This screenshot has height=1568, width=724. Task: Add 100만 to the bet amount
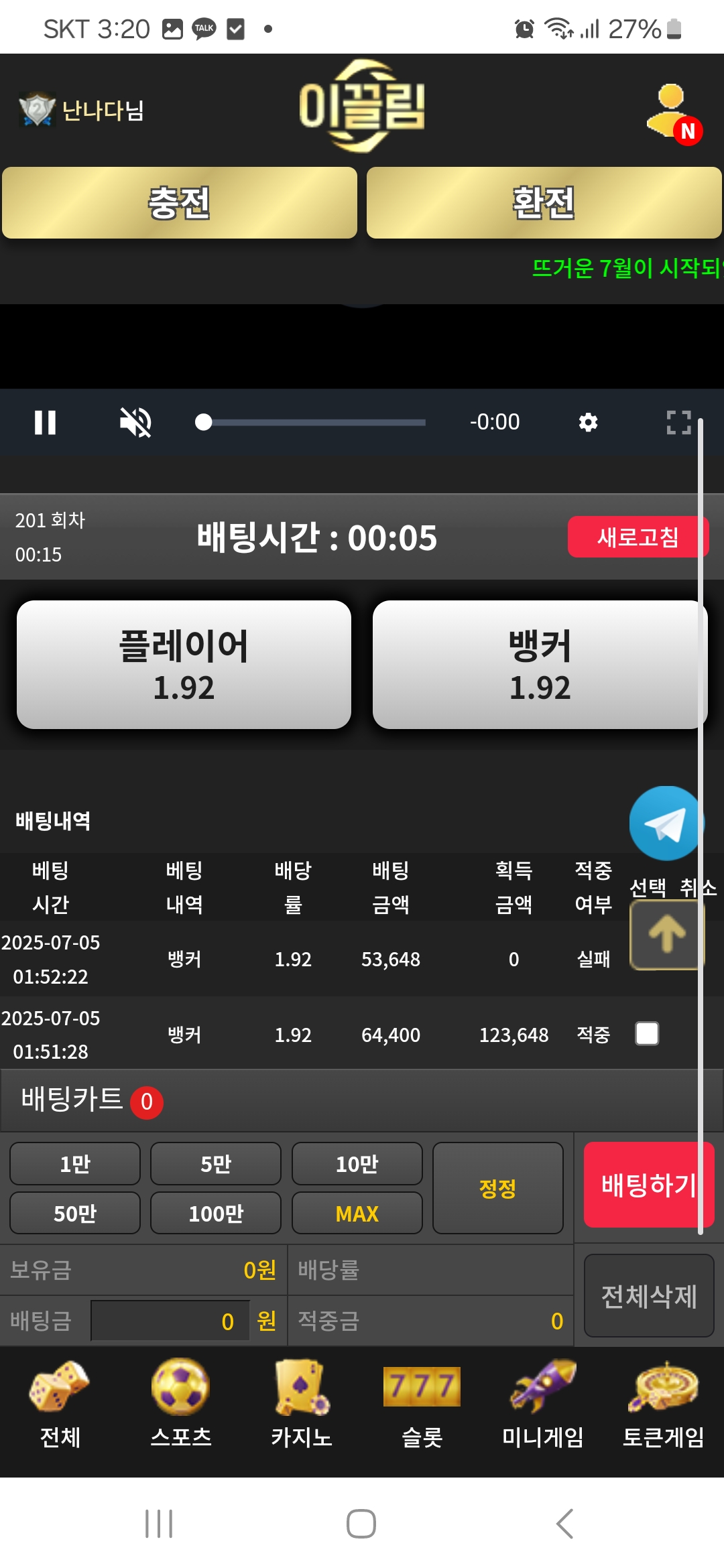[x=216, y=1213]
